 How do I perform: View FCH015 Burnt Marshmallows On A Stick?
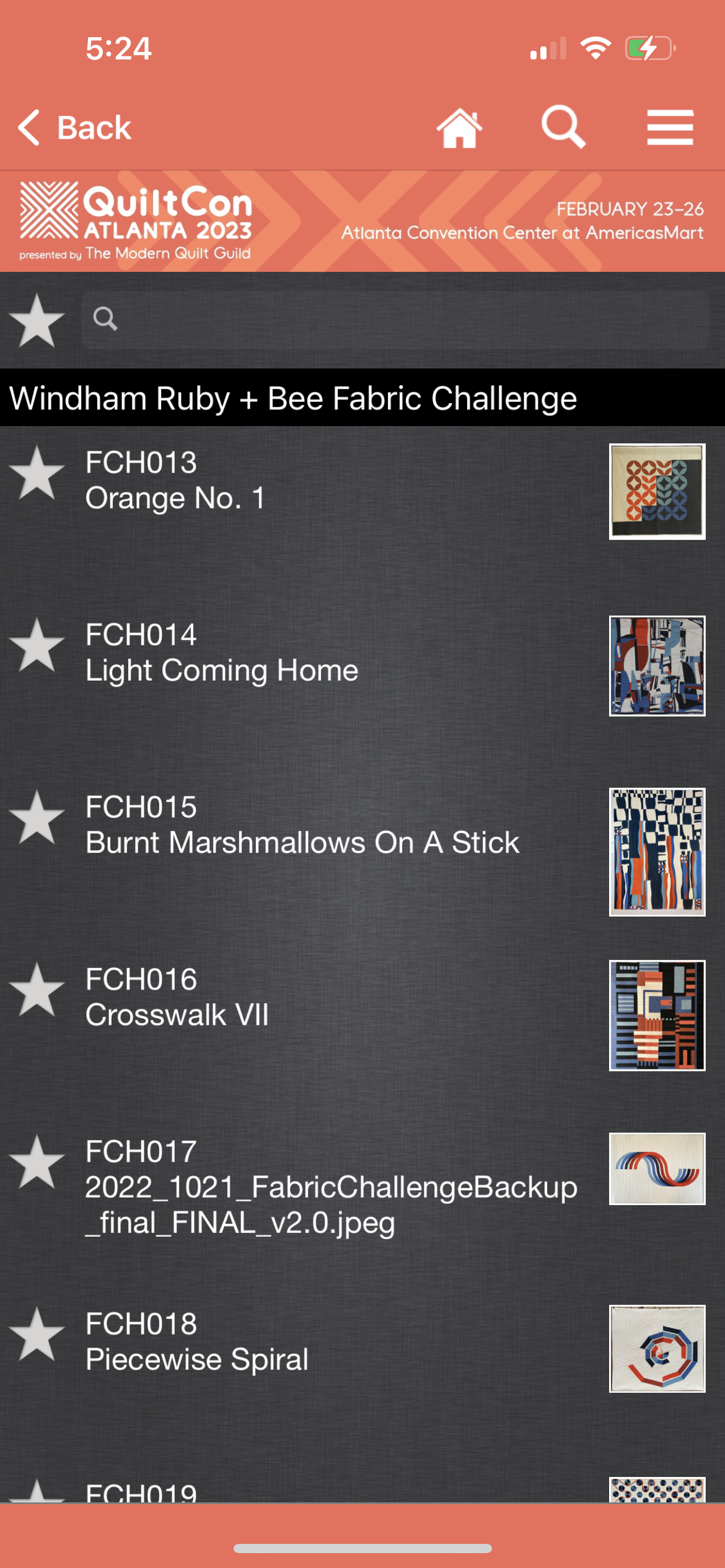[x=310, y=825]
